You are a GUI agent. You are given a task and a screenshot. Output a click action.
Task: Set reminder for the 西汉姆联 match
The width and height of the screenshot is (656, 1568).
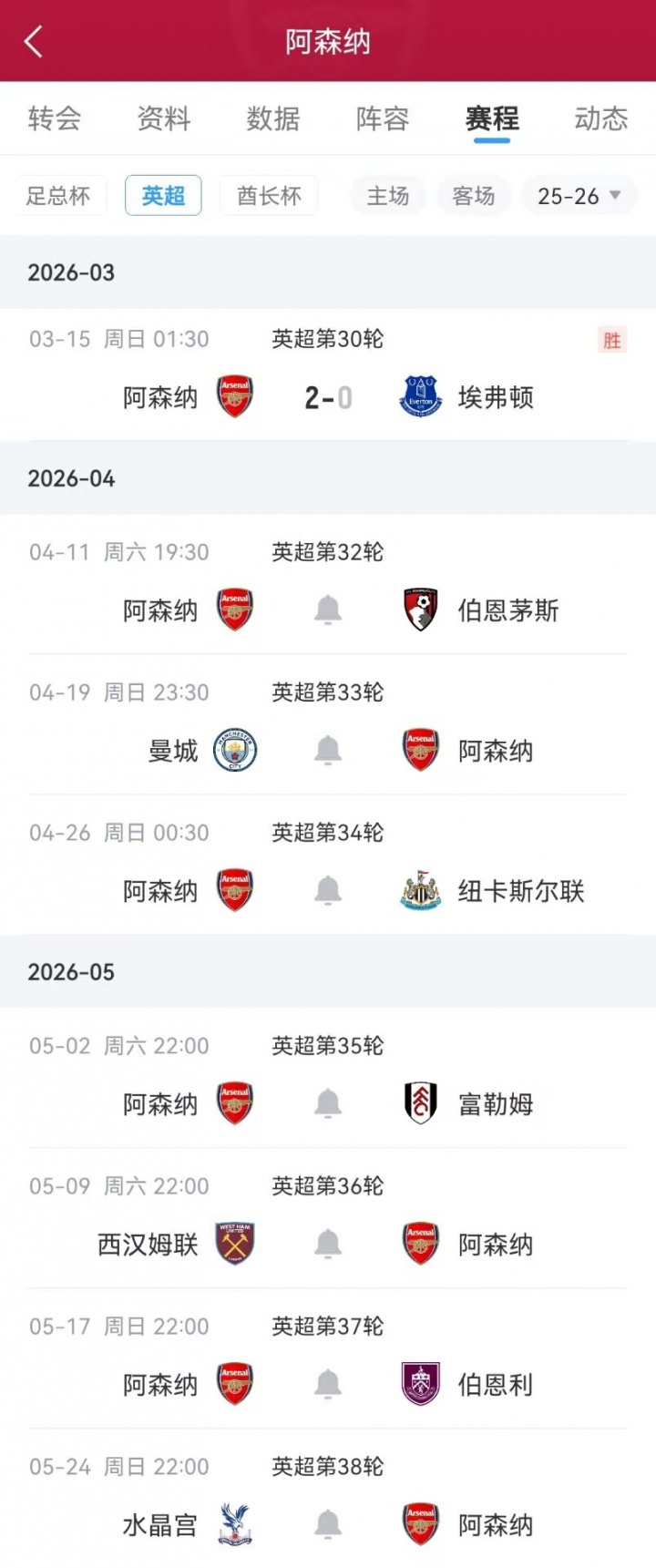[x=328, y=1245]
